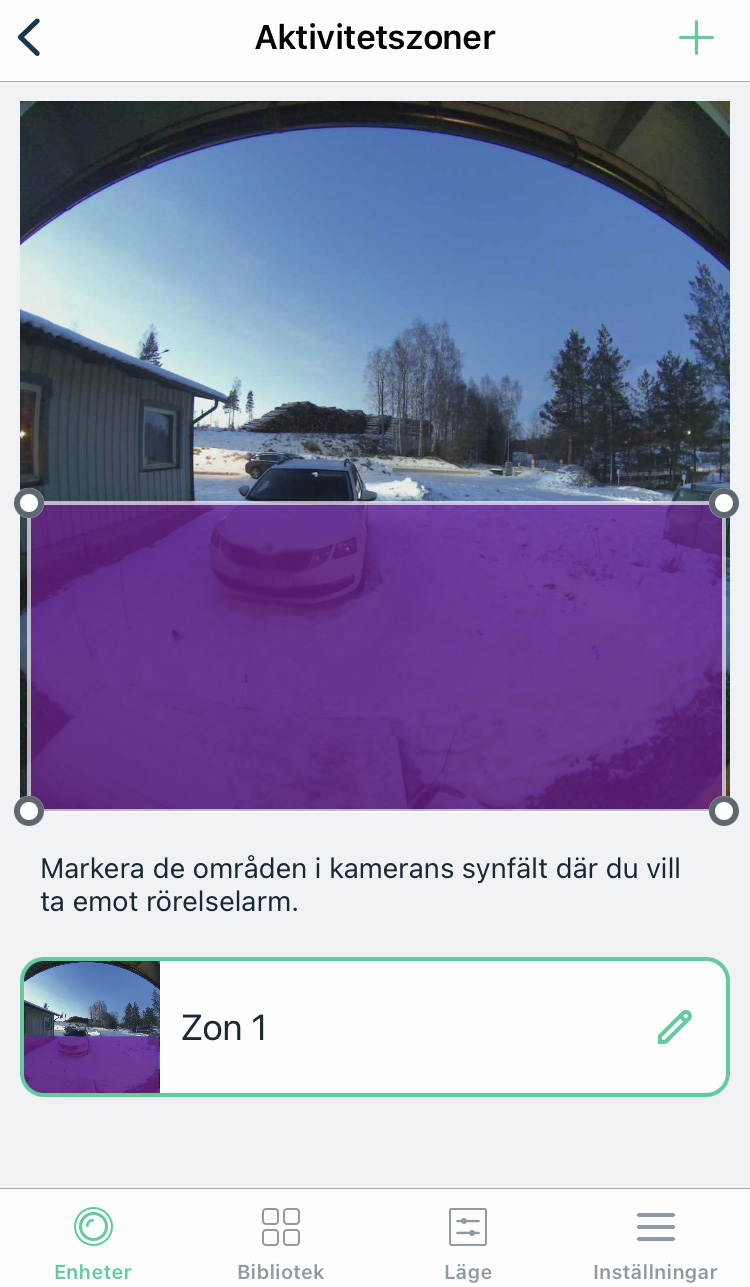Open the Inställningar tab
750x1287 pixels.
tap(655, 1243)
